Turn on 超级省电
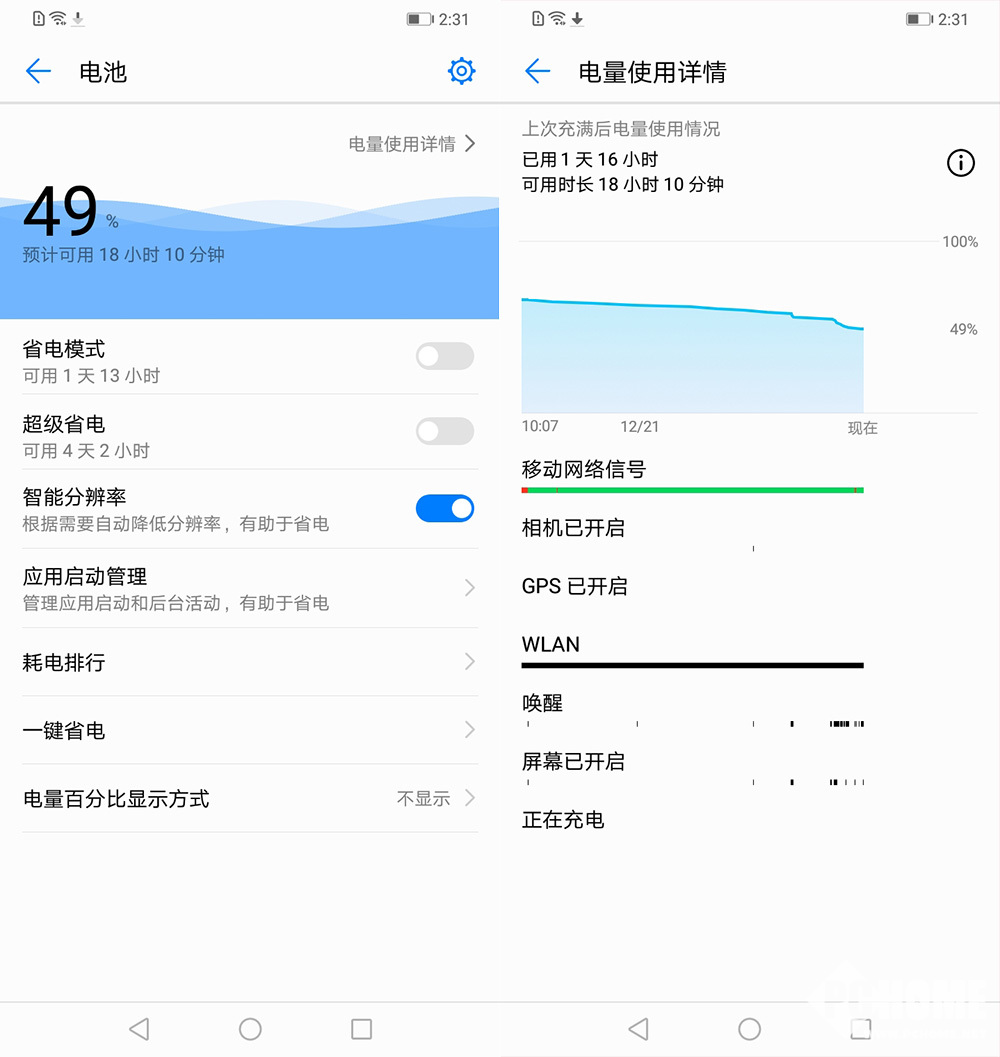The height and width of the screenshot is (1057, 1000). [444, 431]
